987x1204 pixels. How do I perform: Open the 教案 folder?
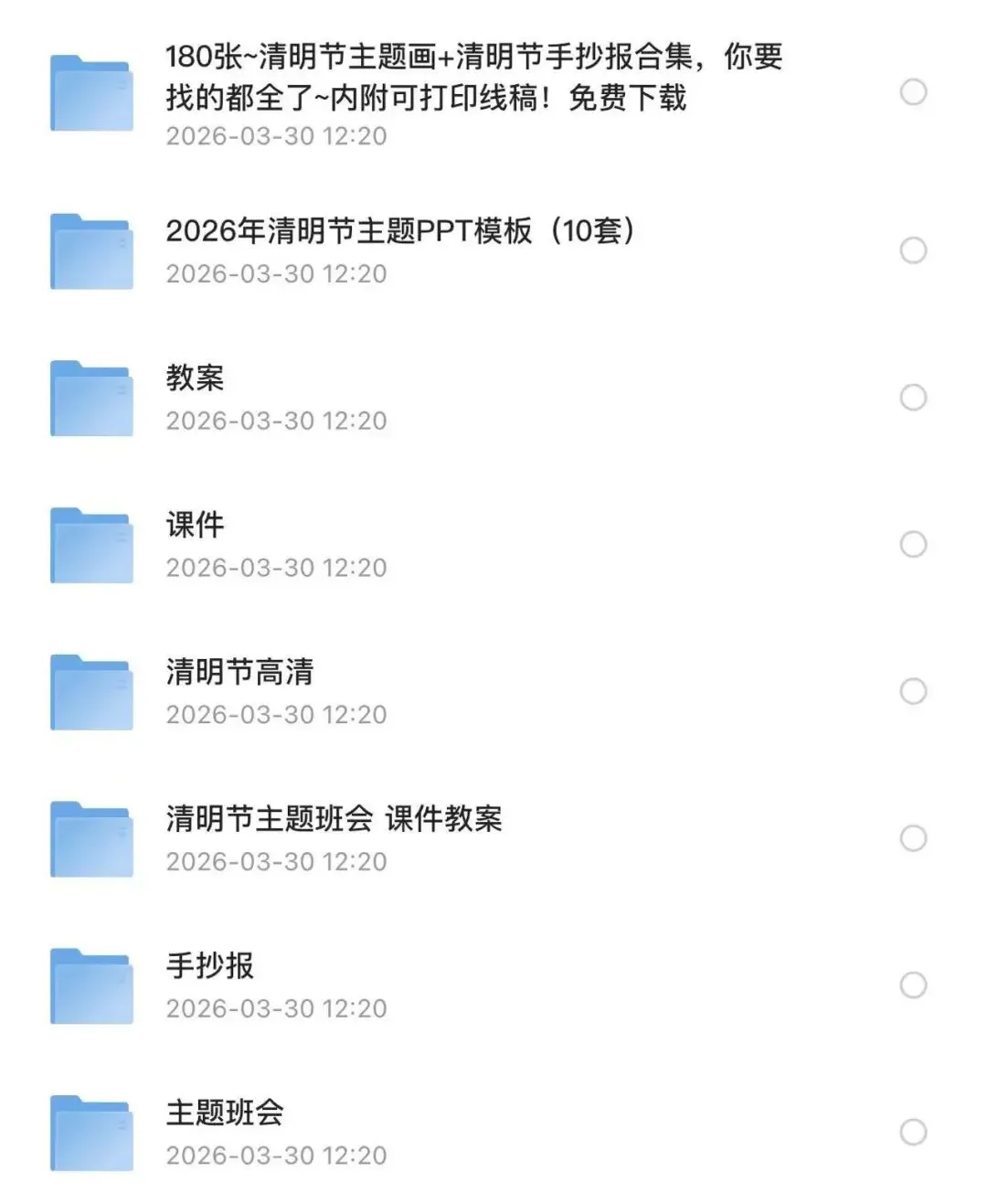click(x=196, y=378)
